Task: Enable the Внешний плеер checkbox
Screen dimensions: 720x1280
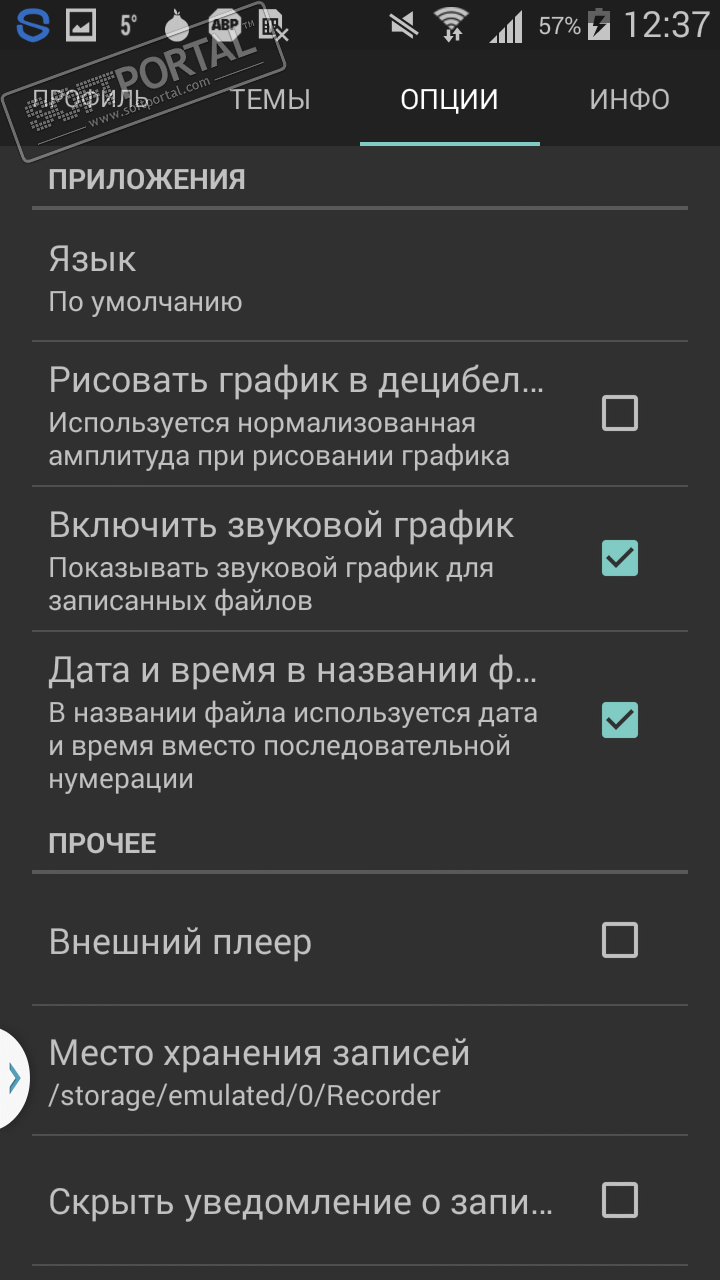Action: (x=619, y=940)
